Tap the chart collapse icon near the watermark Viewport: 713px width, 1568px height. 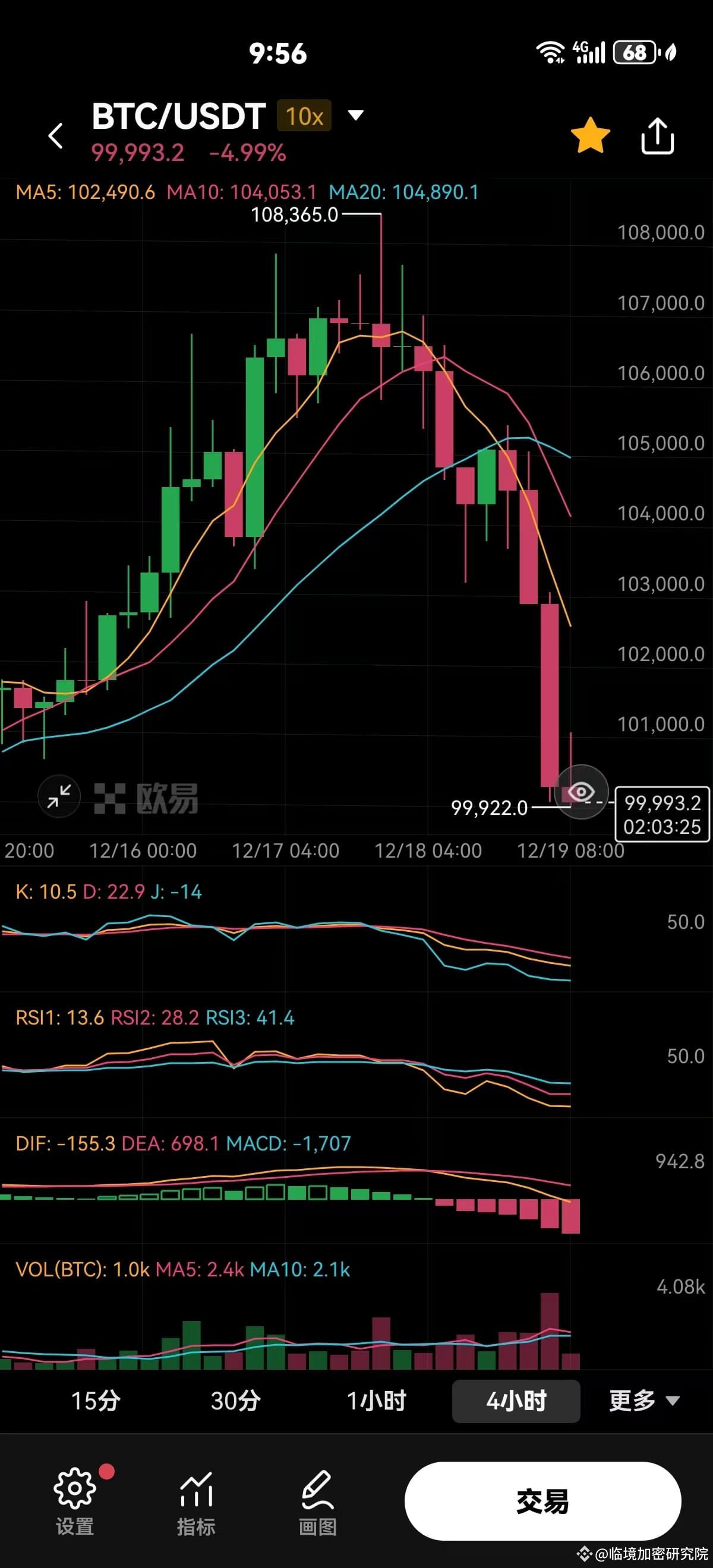coord(59,795)
